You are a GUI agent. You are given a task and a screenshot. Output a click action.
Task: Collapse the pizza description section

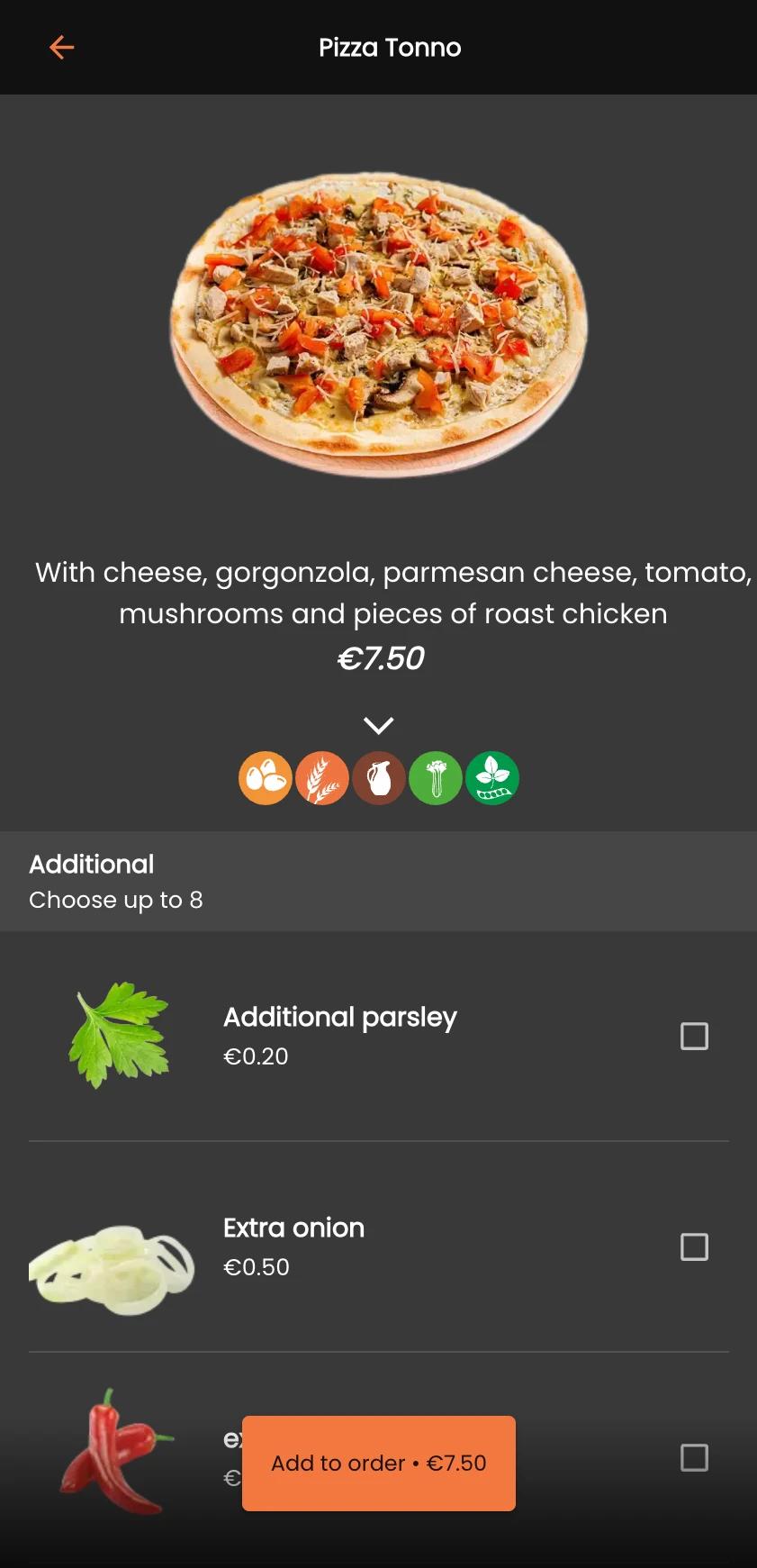coord(379,724)
